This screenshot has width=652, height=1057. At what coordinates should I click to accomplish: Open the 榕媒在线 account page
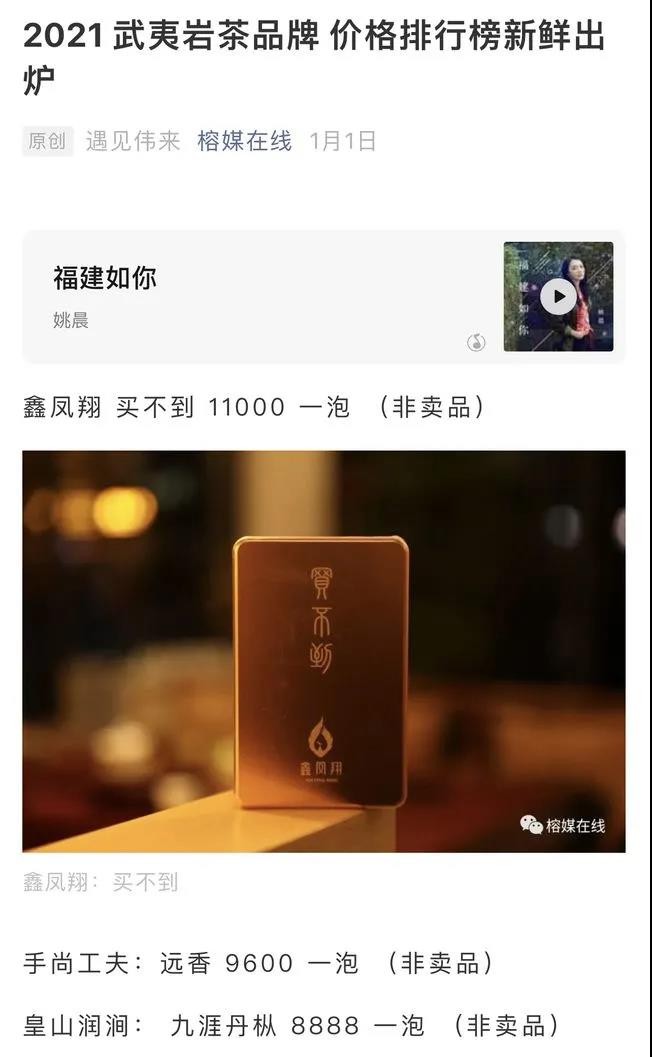pos(244,141)
